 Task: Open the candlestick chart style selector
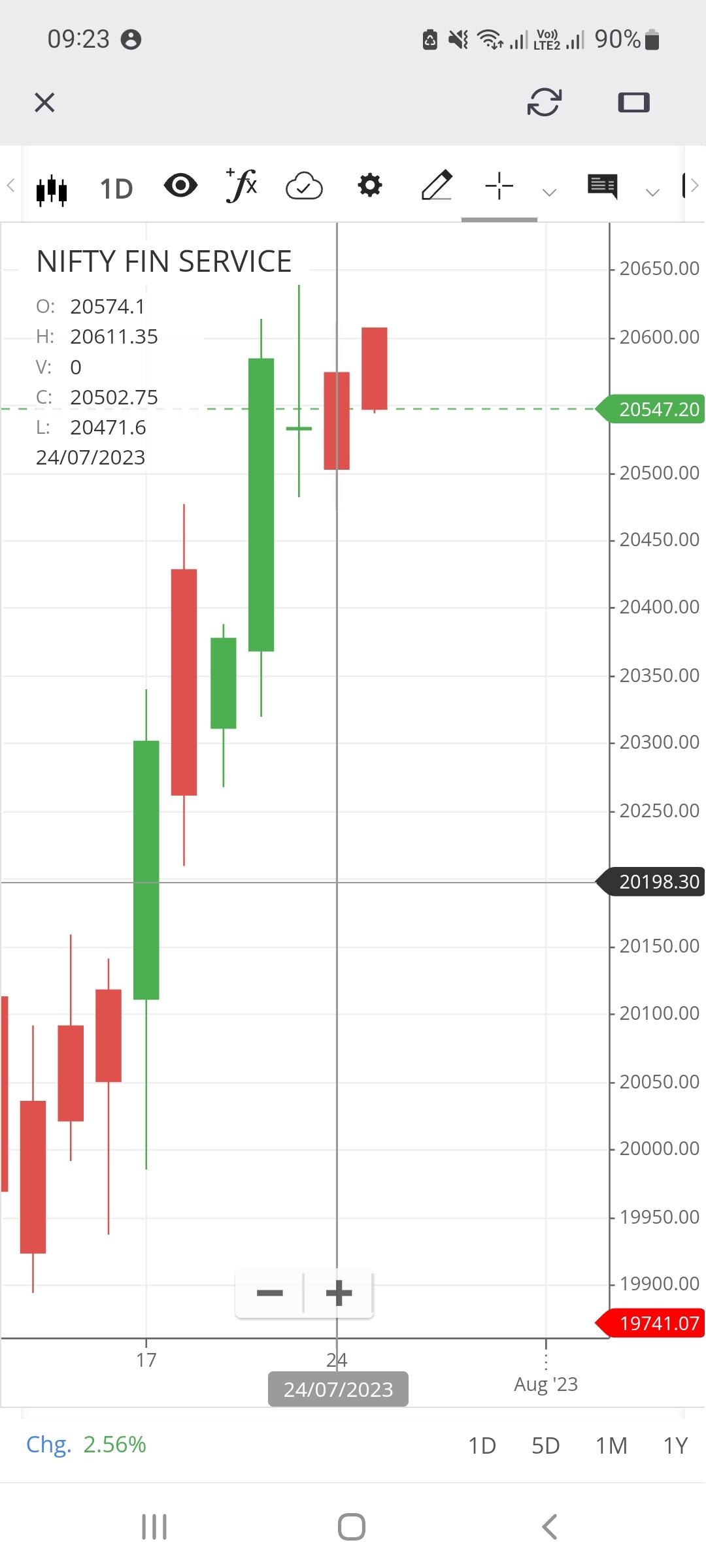point(51,188)
